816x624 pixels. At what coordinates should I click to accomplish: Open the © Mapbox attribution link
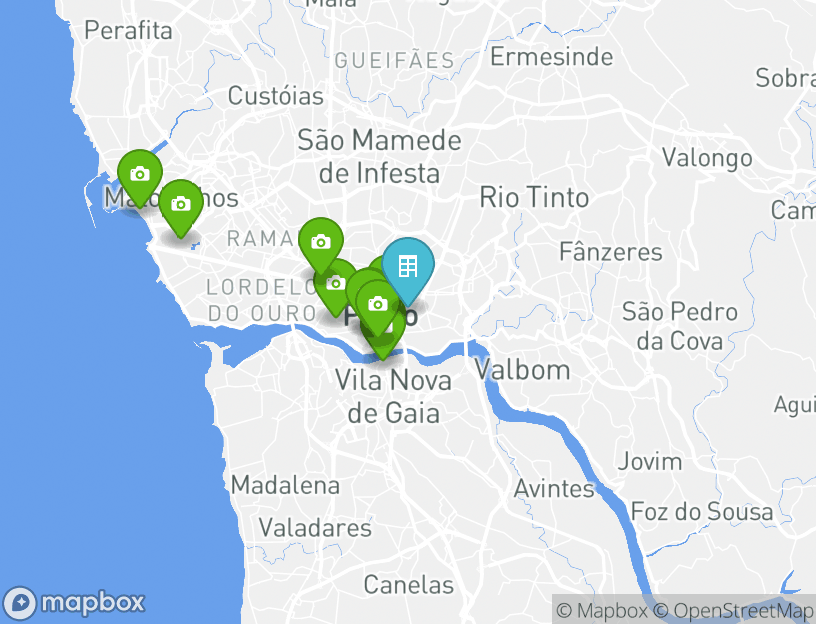point(602,610)
